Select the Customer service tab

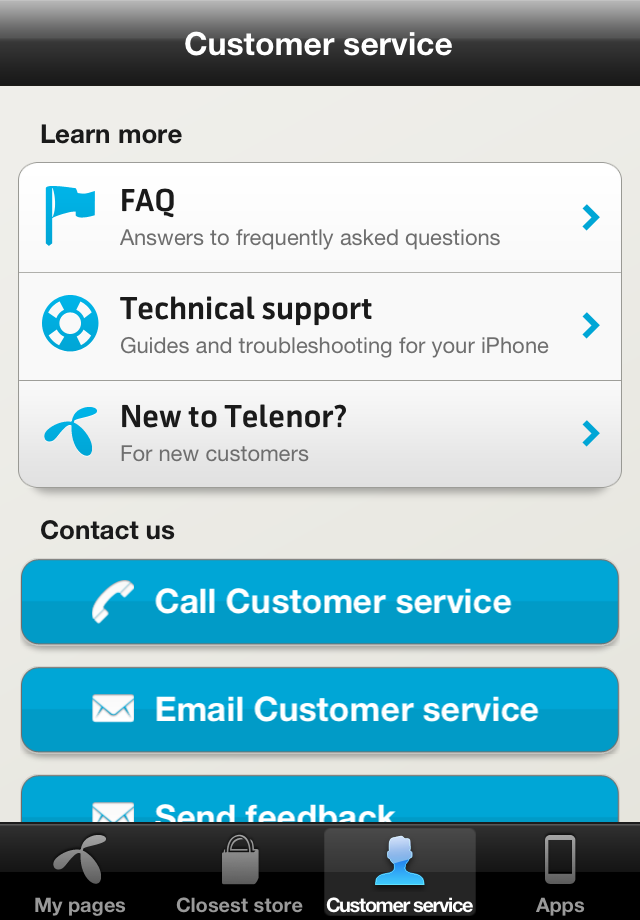tap(400, 874)
